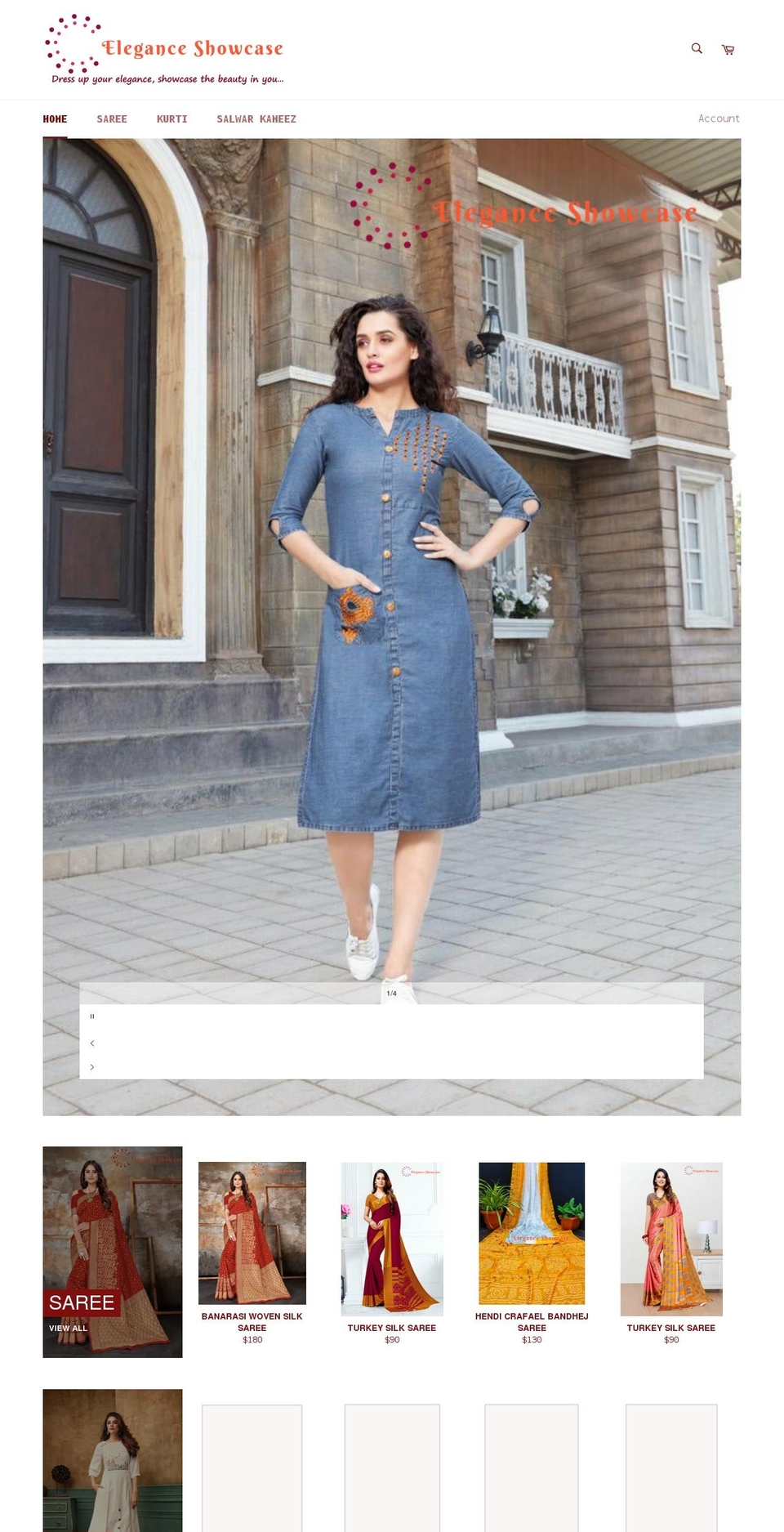Go to the Home tab
The height and width of the screenshot is (1532, 784).
coord(55,119)
